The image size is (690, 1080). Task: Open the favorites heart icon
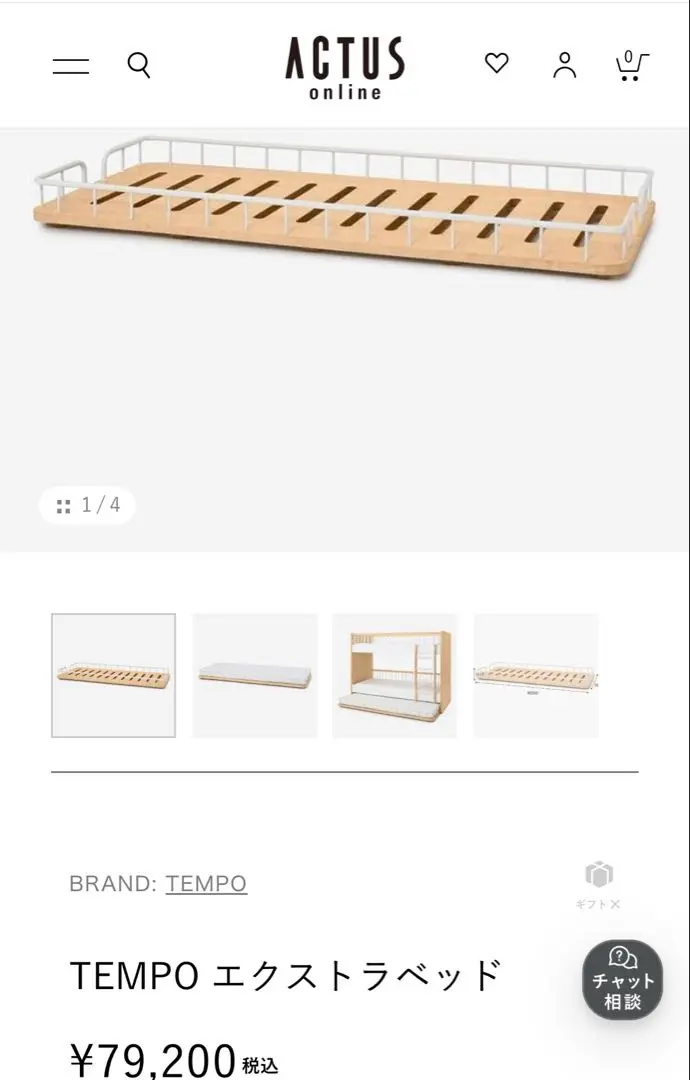click(497, 64)
